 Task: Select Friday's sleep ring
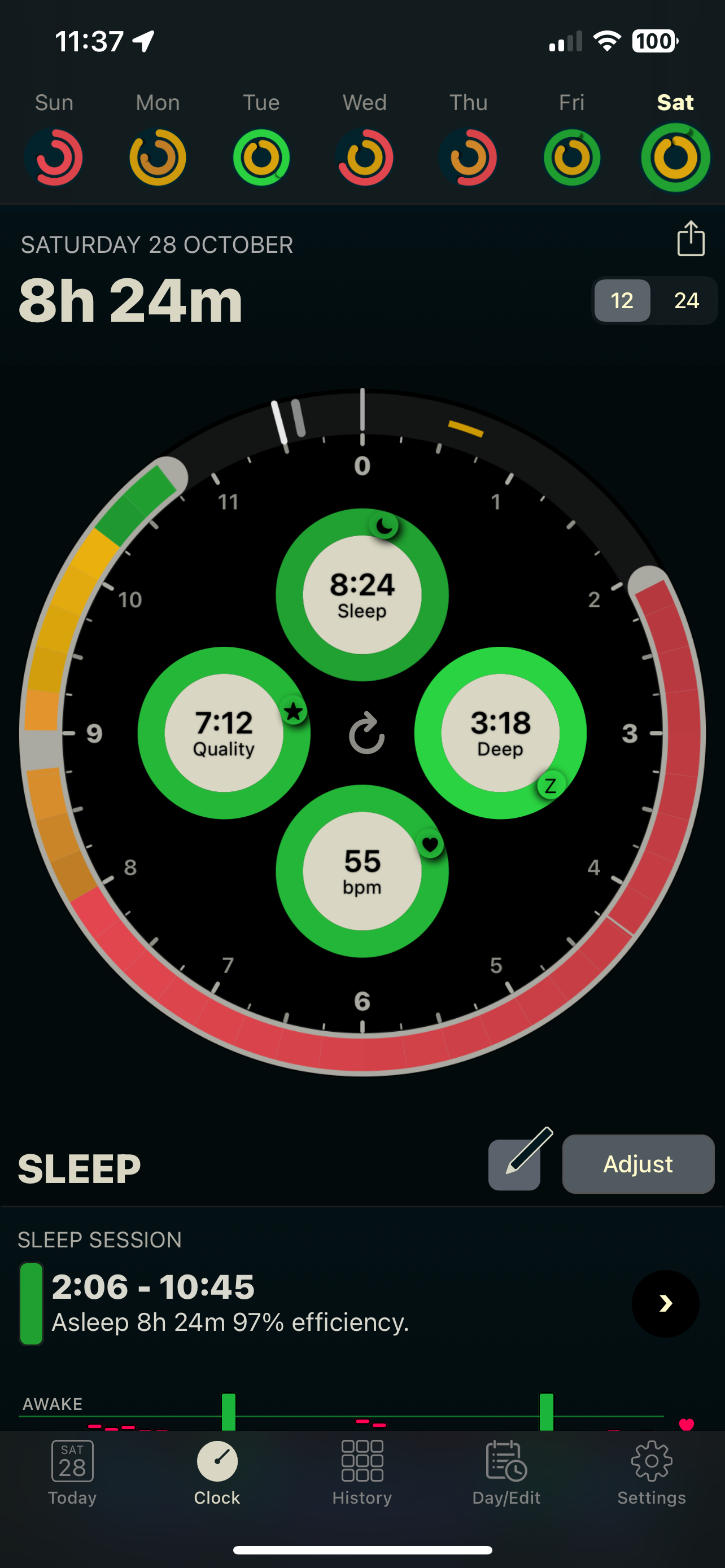click(571, 157)
